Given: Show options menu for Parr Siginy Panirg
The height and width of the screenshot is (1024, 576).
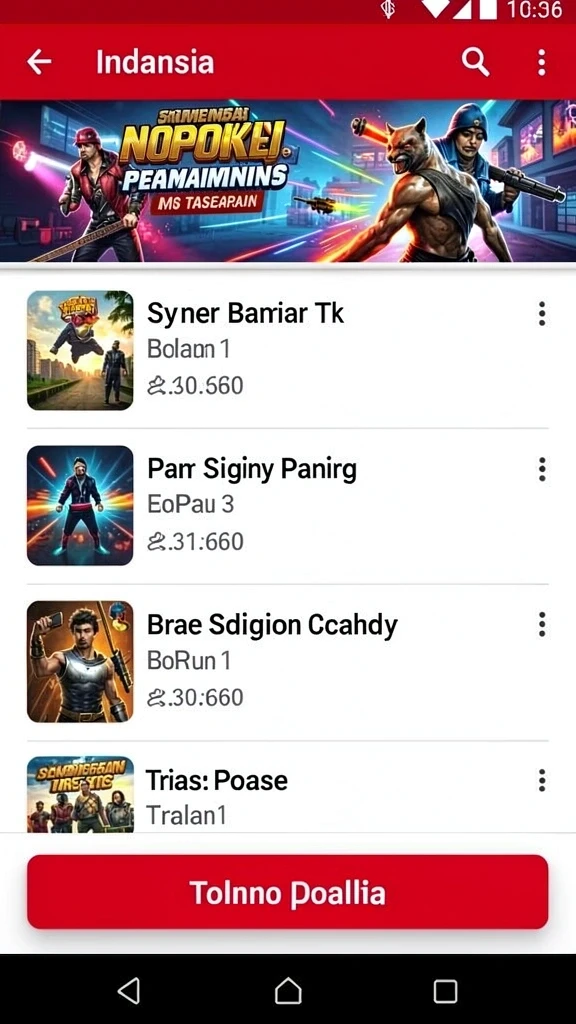Looking at the screenshot, I should point(541,469).
